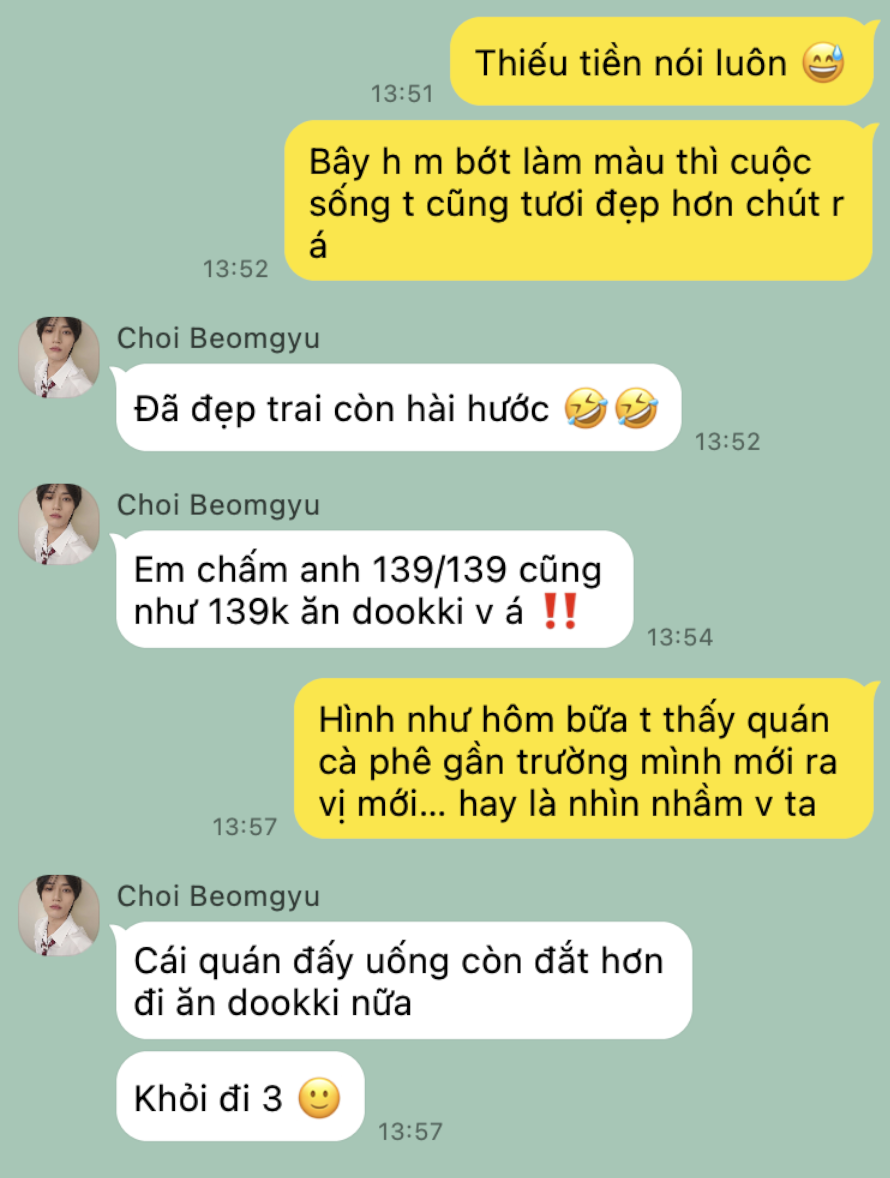Open Choi Beomgyu's avatar beside "Đã đẹp trai" message
The height and width of the screenshot is (1178, 890).
pos(59,357)
